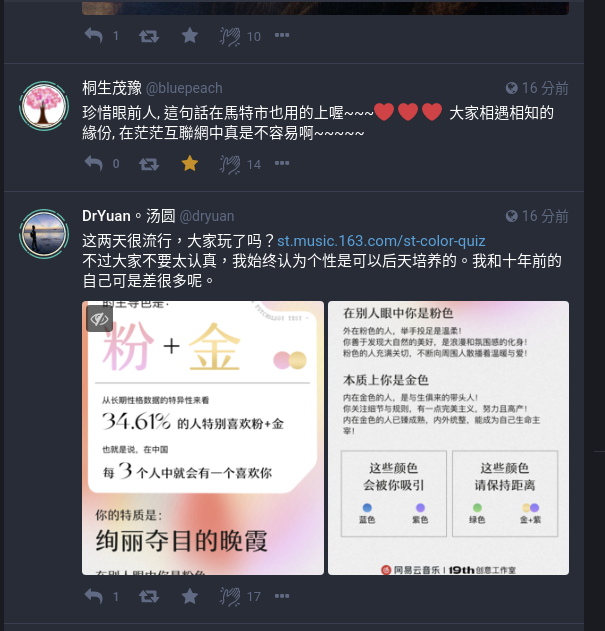Image resolution: width=605 pixels, height=631 pixels.
Task: Add emoji reaction to 桐生茂豫's post
Action: [230, 163]
